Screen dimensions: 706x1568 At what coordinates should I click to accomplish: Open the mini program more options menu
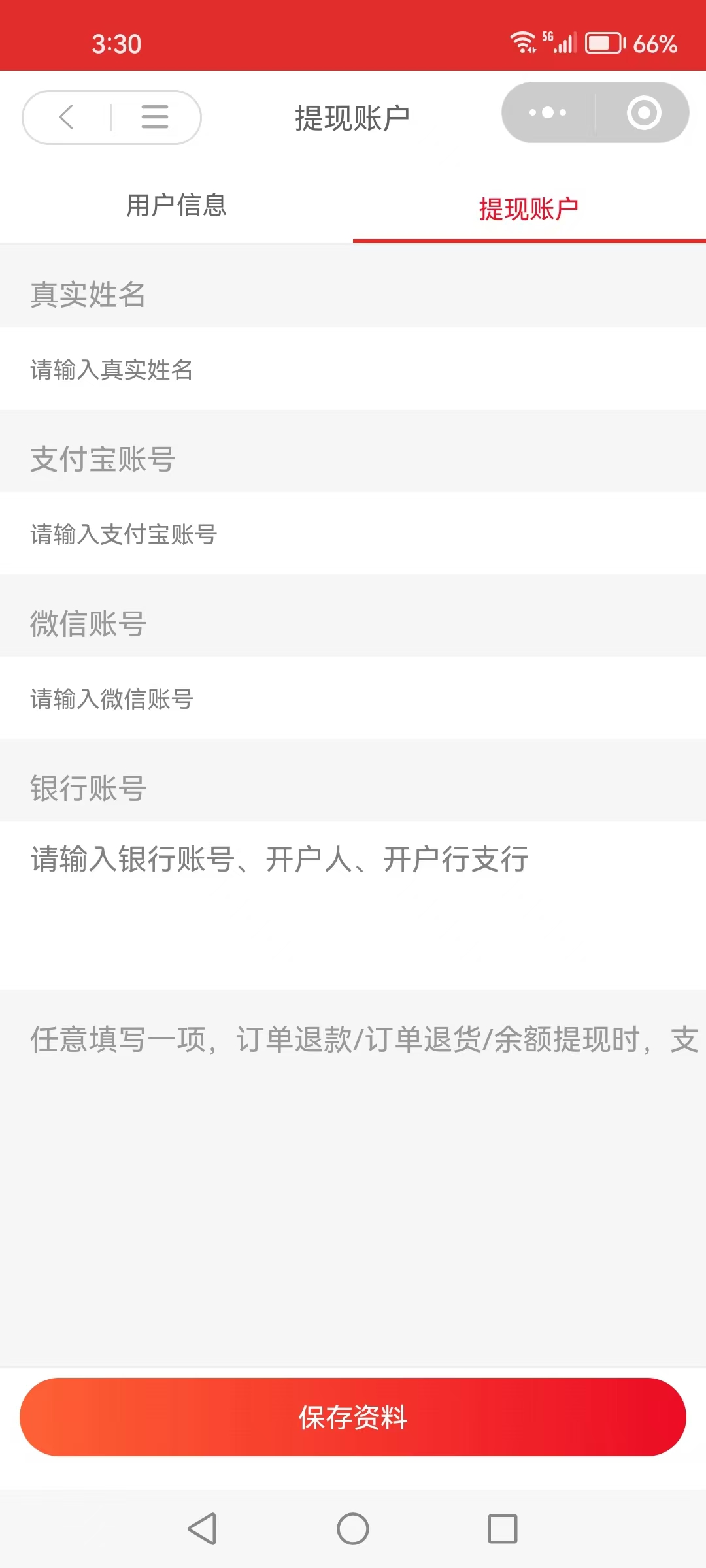[548, 112]
